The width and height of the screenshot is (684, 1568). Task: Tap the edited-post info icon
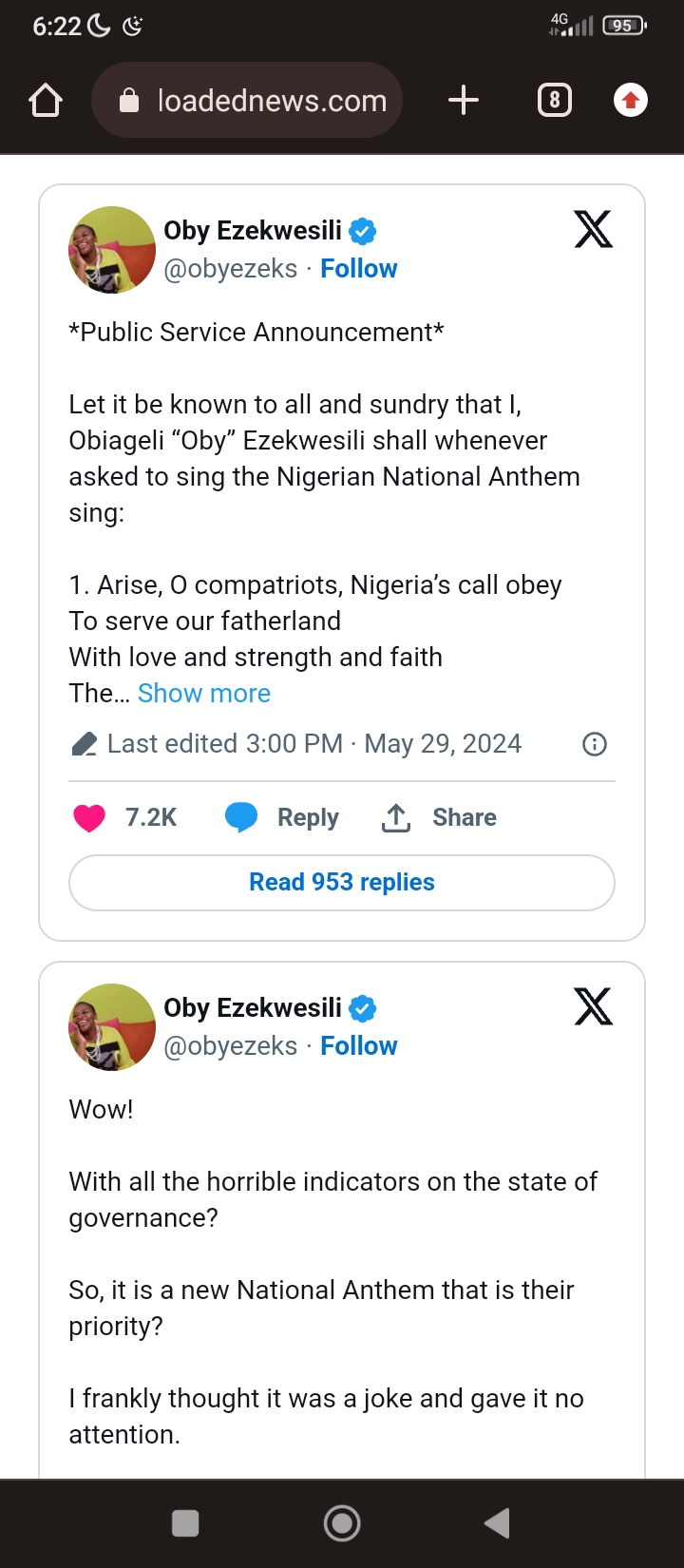pos(594,744)
